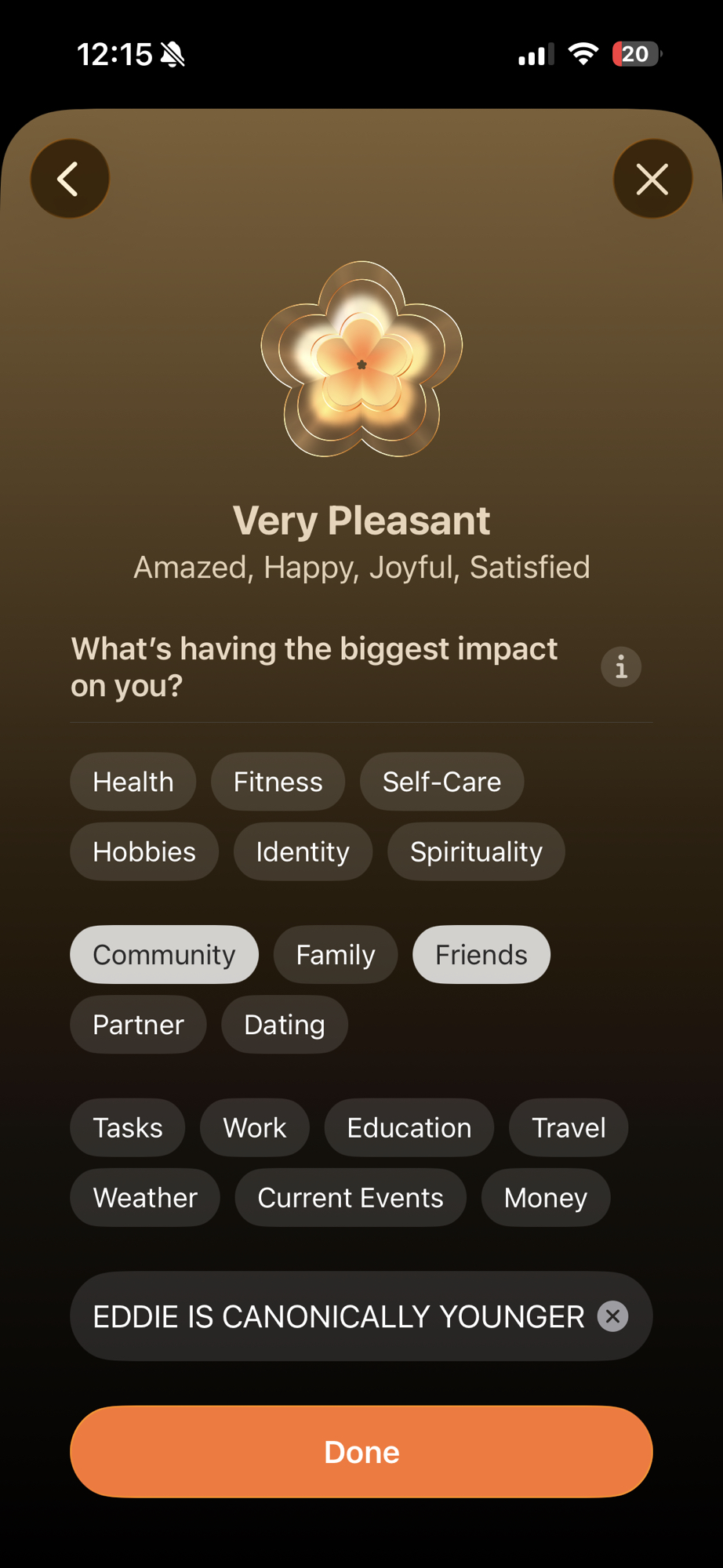Image resolution: width=723 pixels, height=1568 pixels.
Task: Deselect the Community chip
Action: coord(164,955)
